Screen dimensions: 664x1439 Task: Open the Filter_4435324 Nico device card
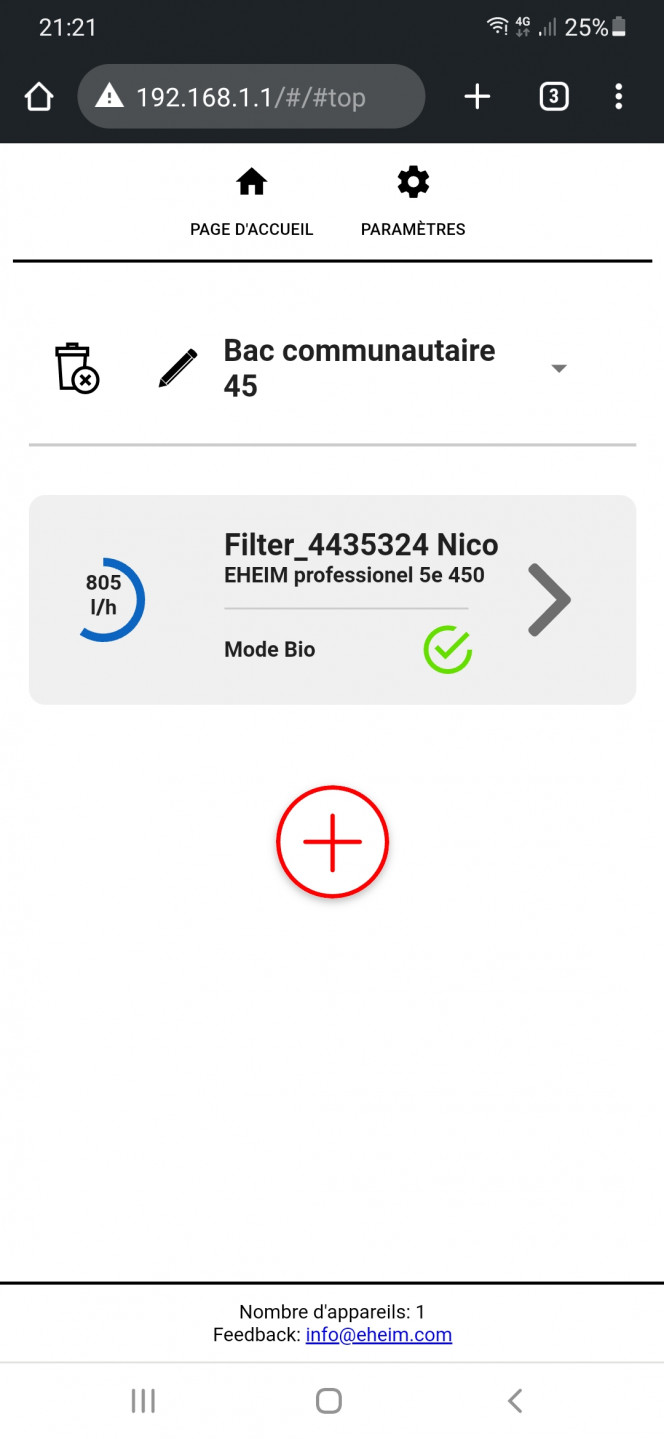[332, 600]
